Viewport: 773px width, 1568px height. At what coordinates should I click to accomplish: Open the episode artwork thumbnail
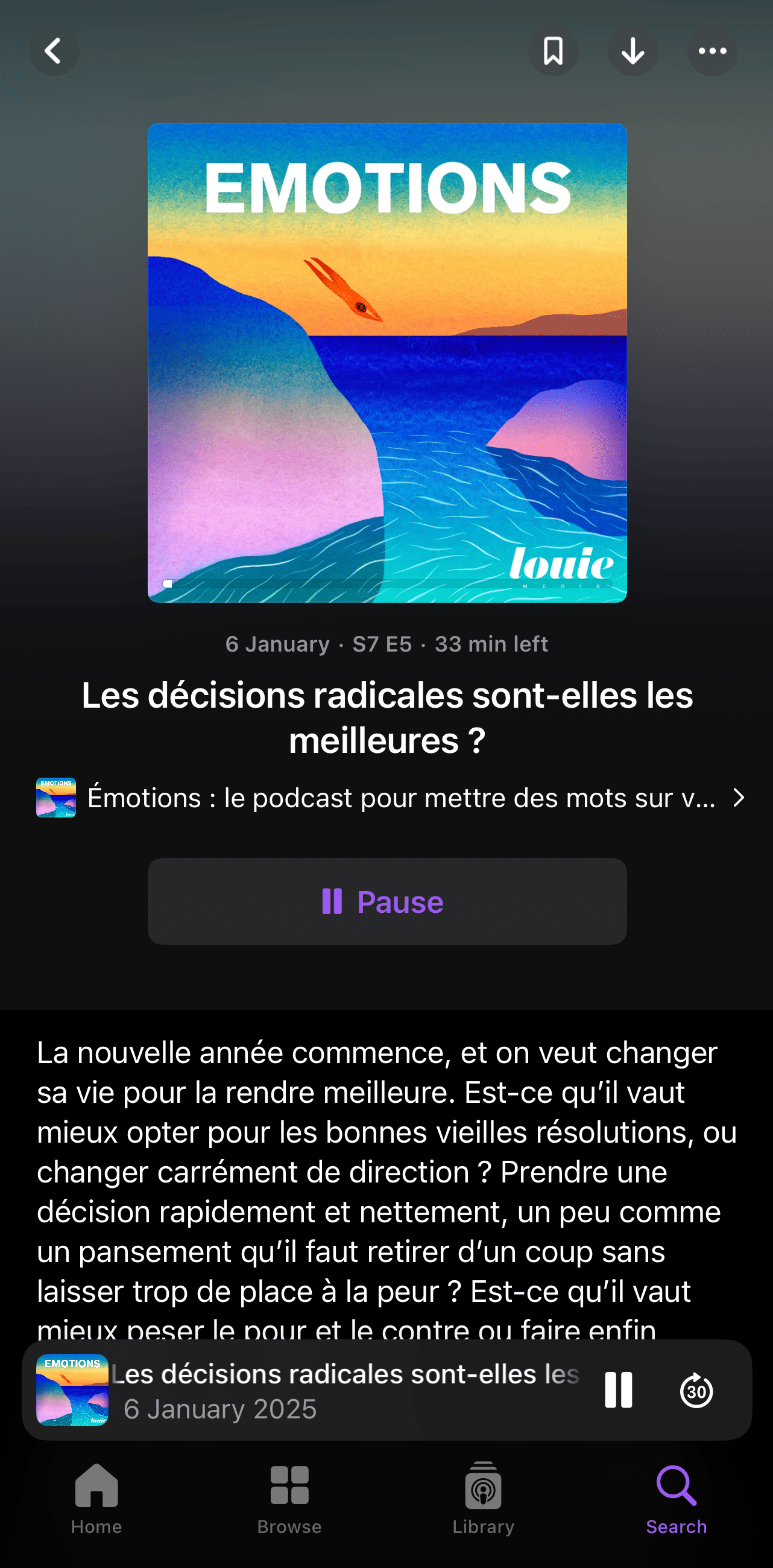coord(71,1390)
